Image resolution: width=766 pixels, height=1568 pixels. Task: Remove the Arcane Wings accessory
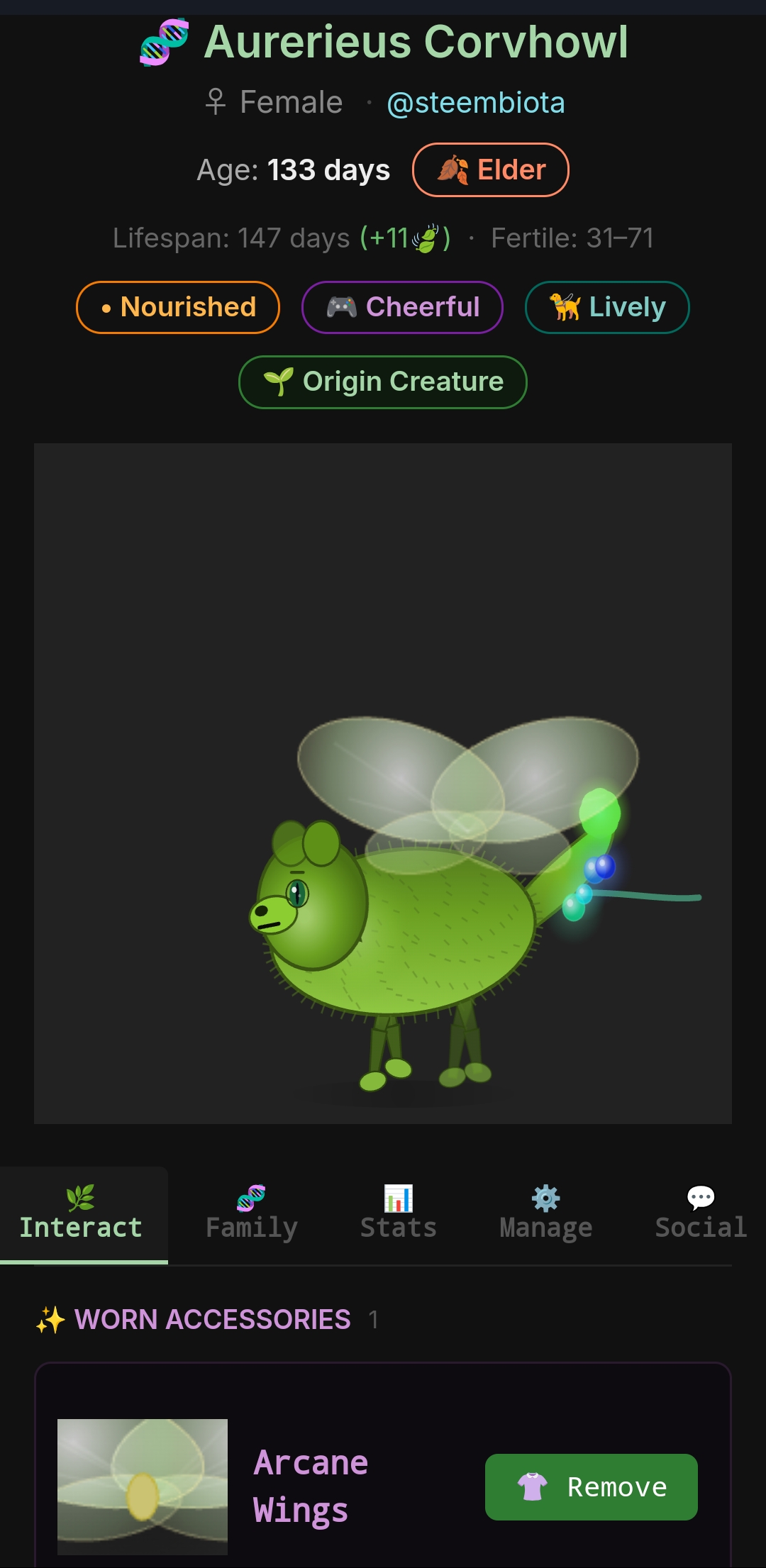592,1487
